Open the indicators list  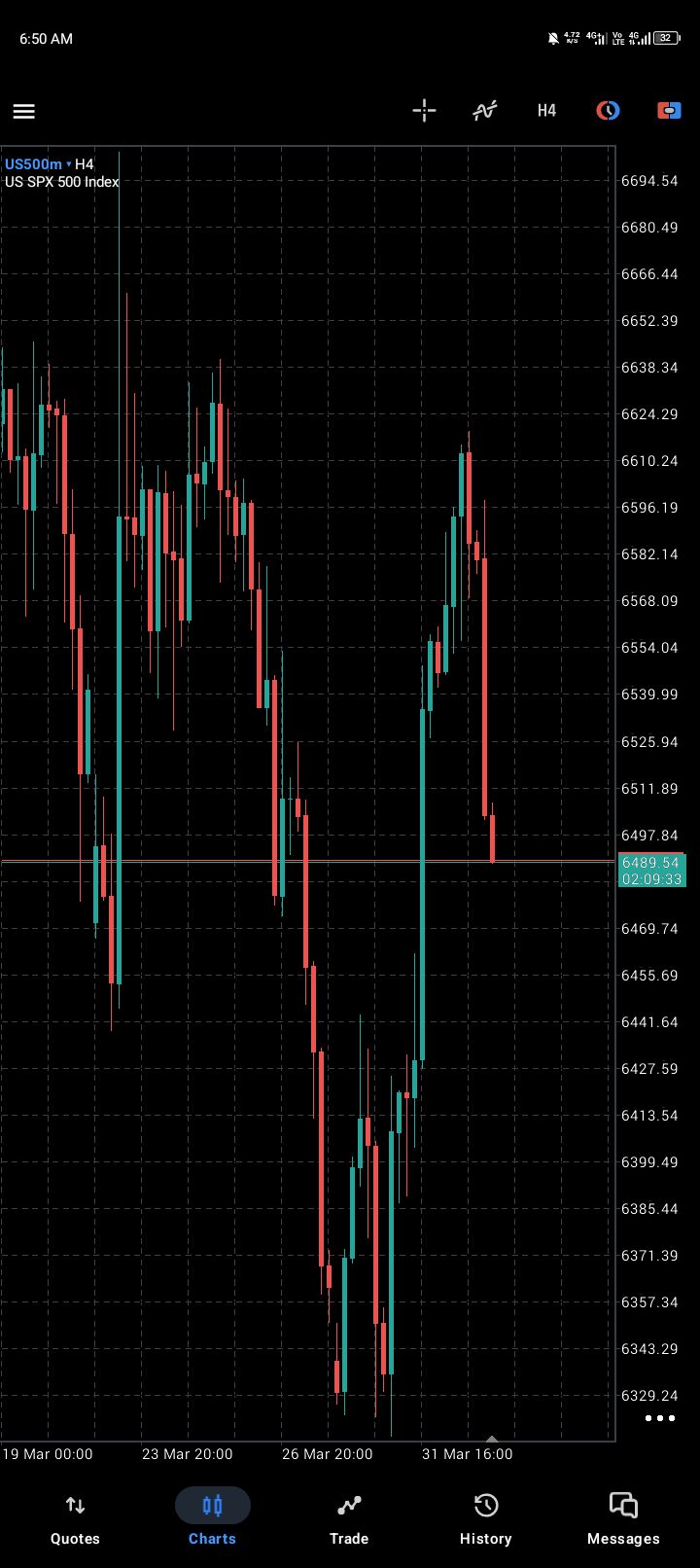(x=485, y=110)
